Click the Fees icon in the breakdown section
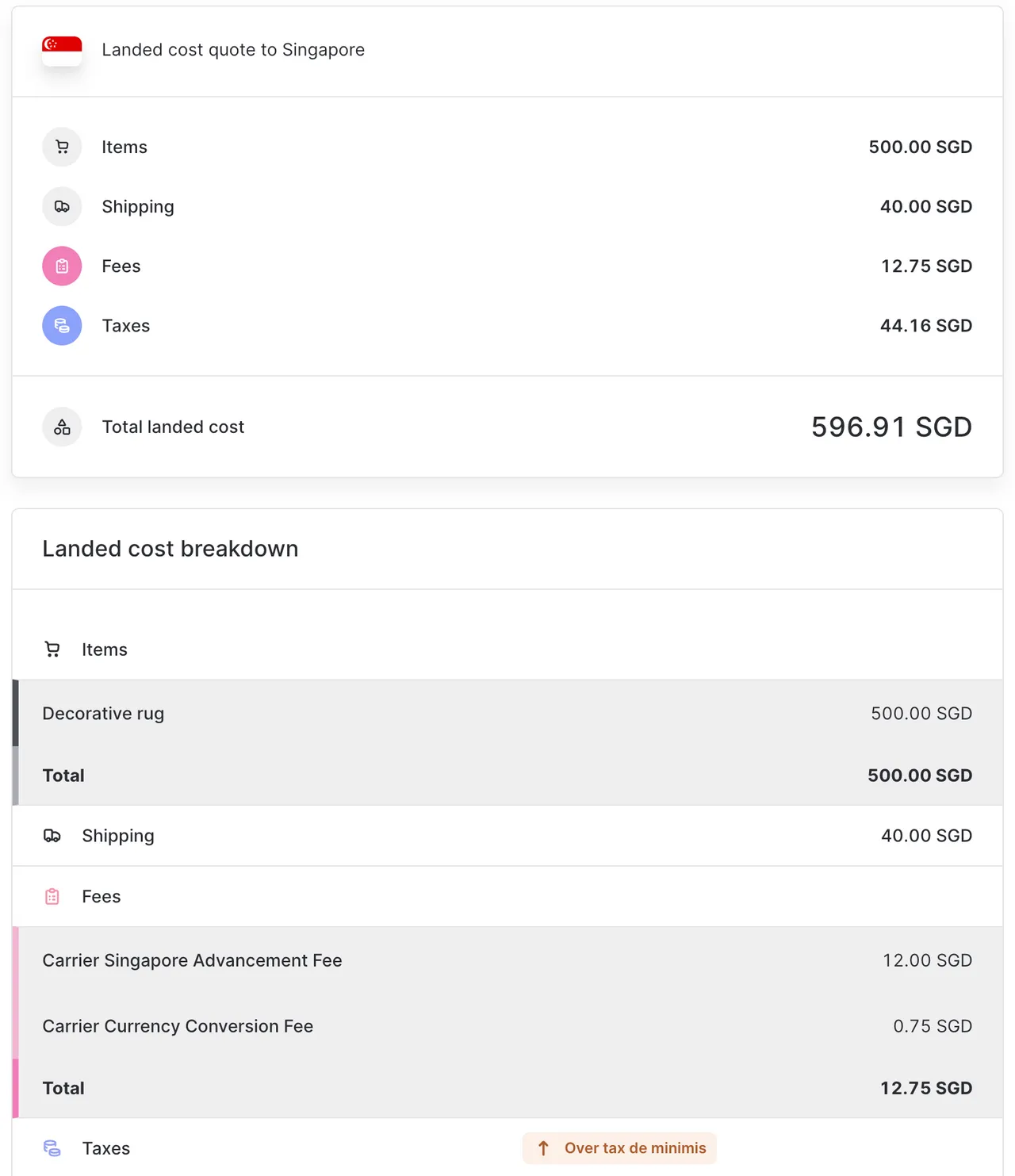Viewport: 1015px width, 1176px height. [x=52, y=896]
